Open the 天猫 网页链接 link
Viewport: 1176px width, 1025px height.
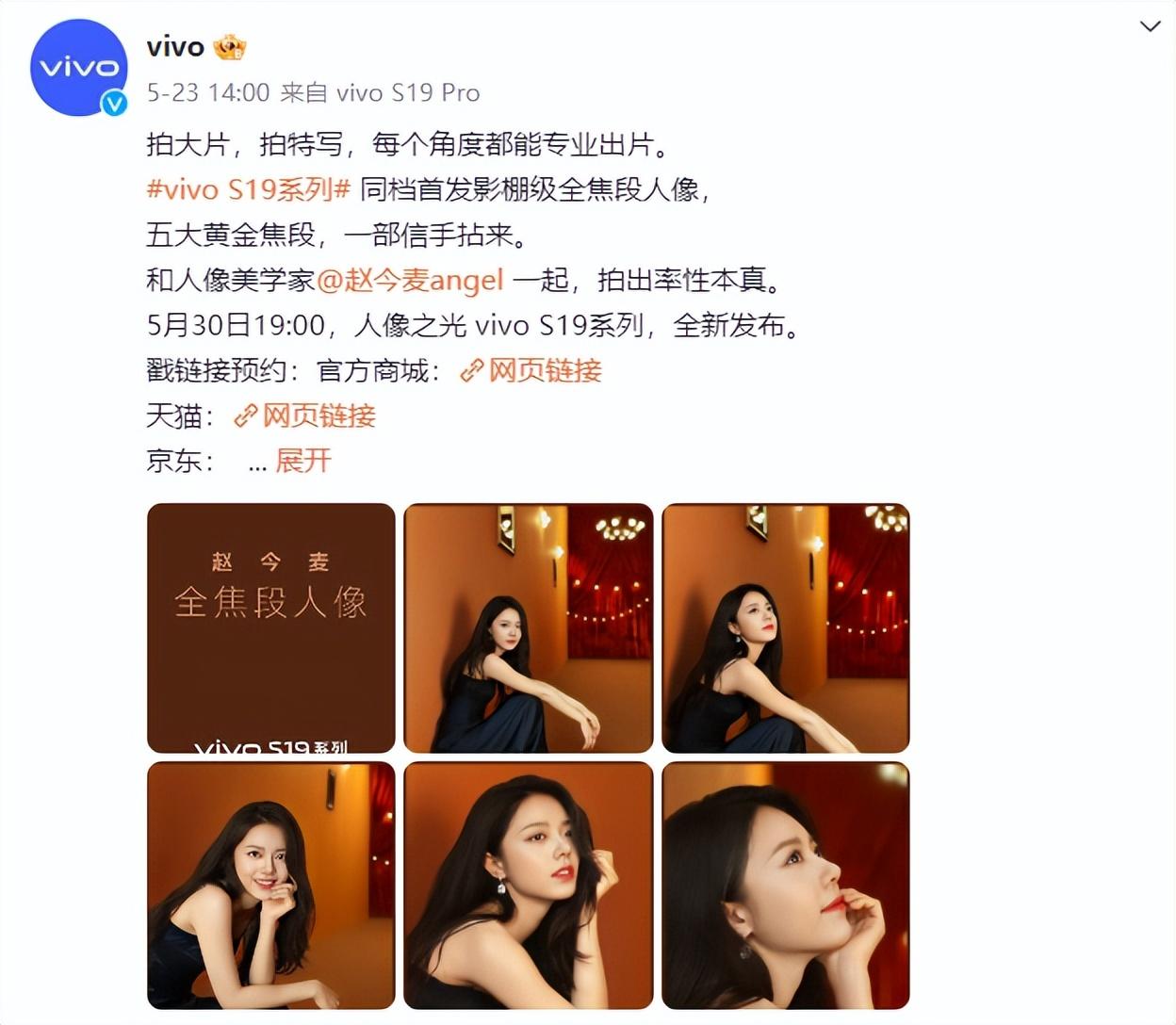click(305, 415)
